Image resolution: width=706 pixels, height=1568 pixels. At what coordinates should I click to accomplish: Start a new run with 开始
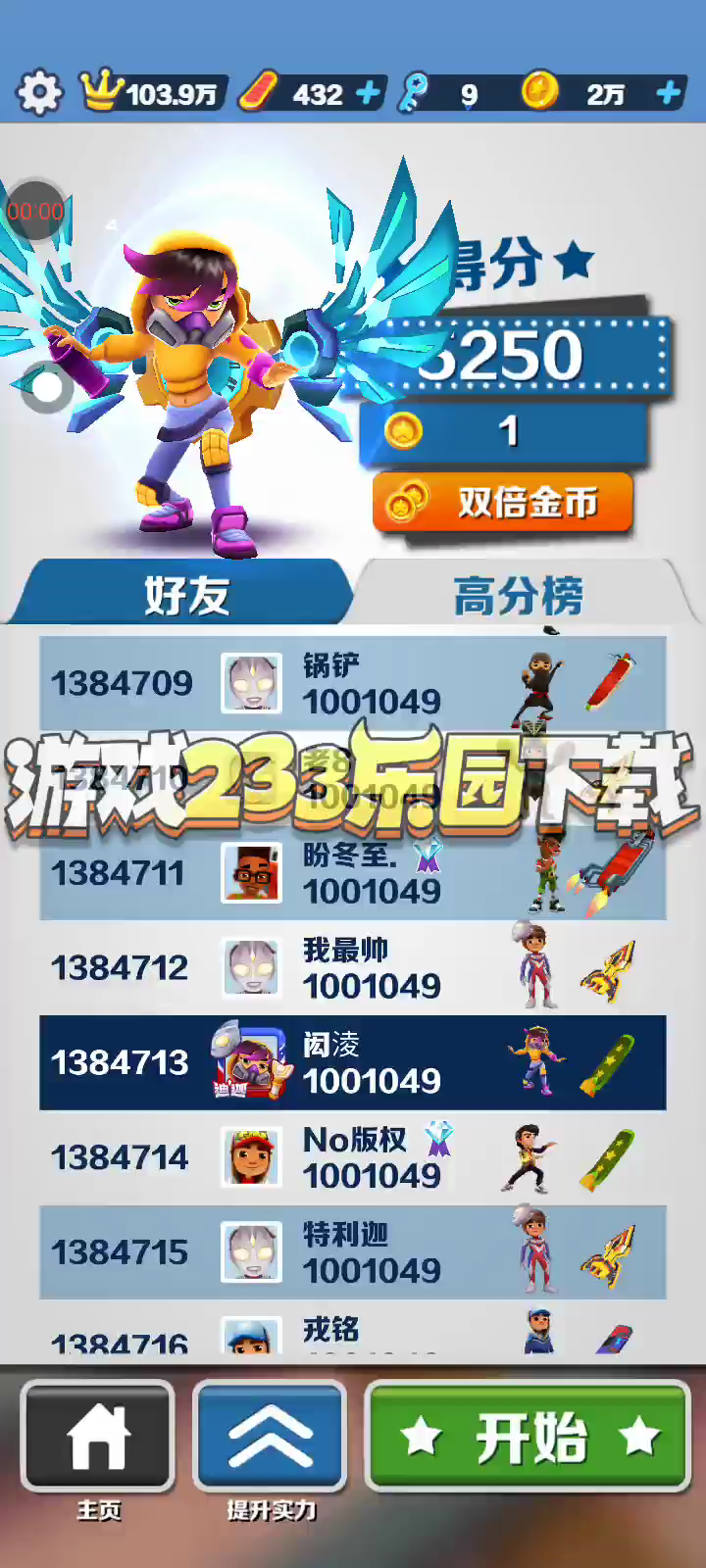(529, 1437)
